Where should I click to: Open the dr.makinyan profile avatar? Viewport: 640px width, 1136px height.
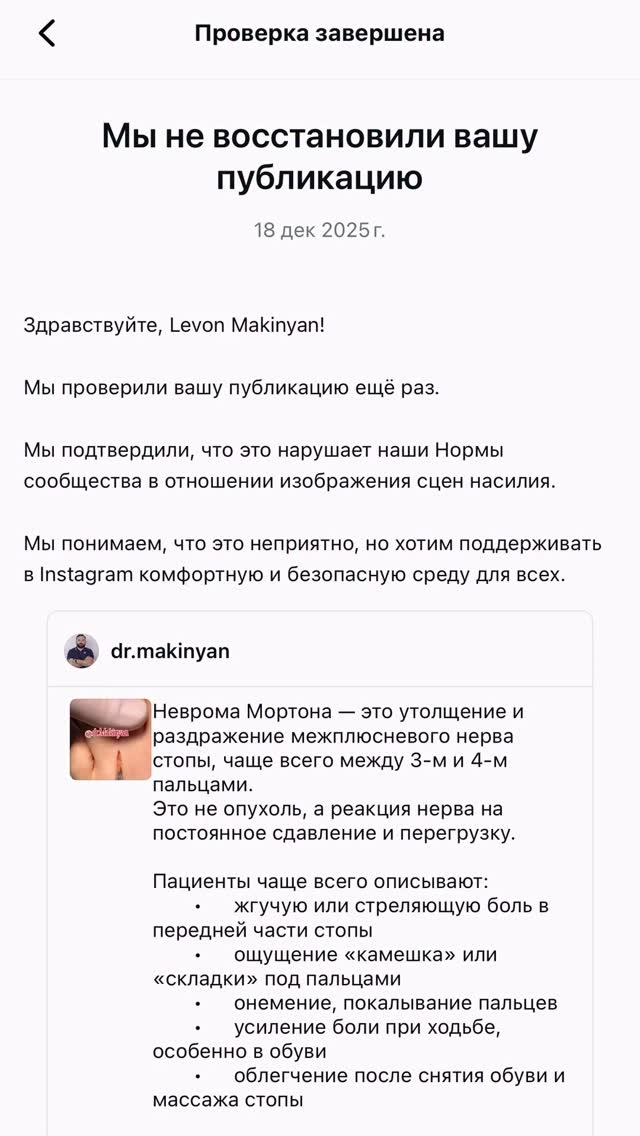click(x=82, y=651)
